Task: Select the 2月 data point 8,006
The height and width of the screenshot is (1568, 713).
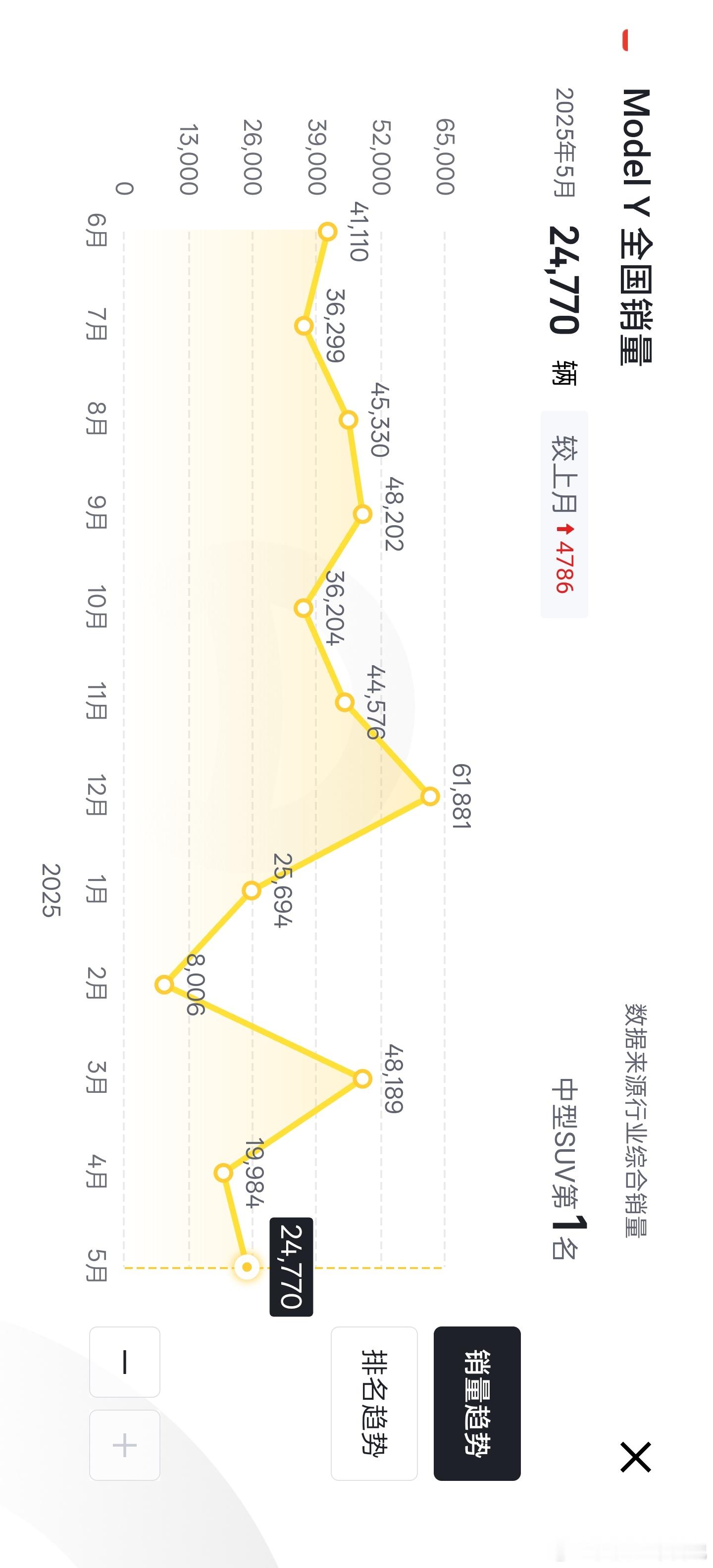Action: coord(164,984)
